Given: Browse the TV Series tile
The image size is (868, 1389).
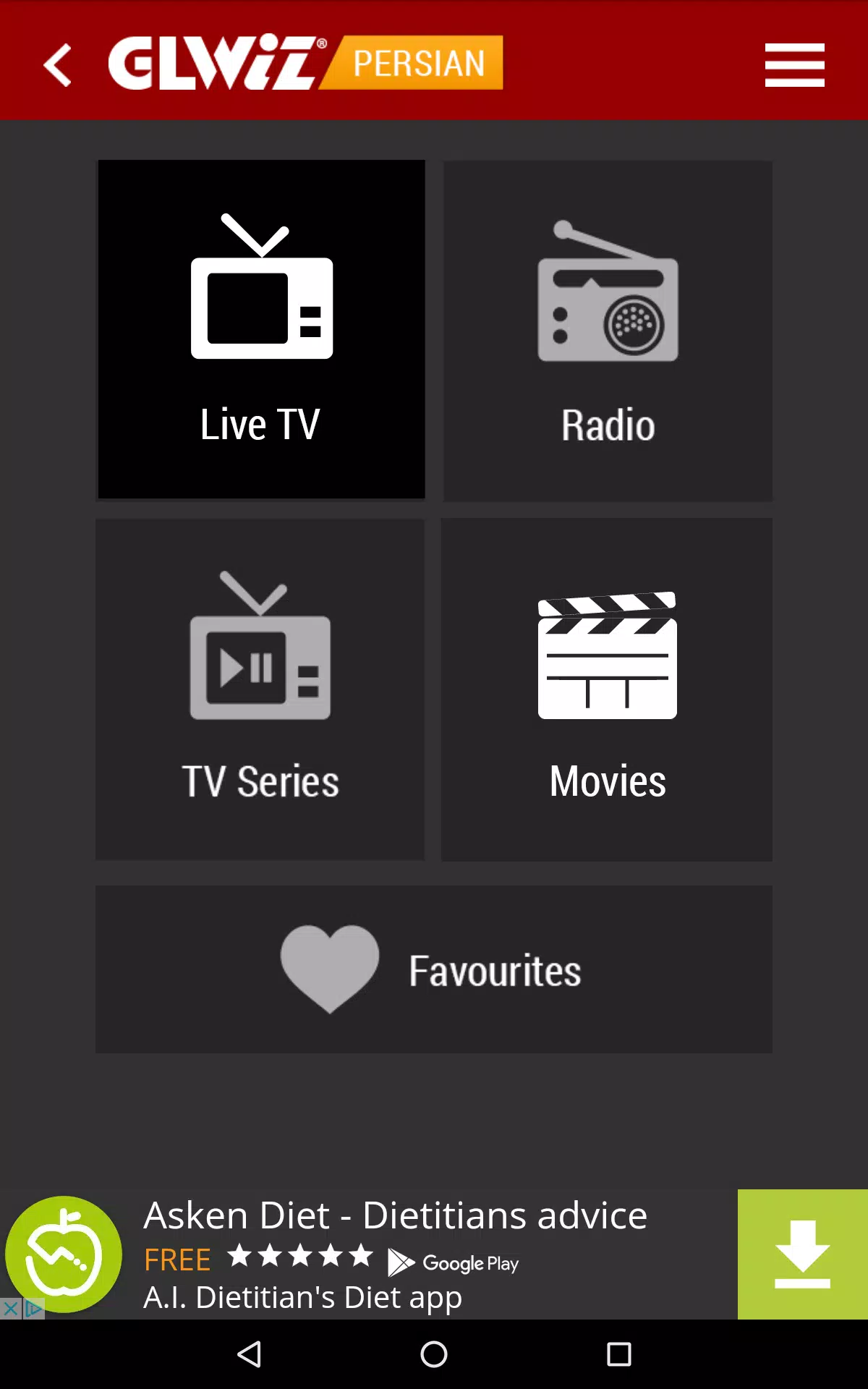Looking at the screenshot, I should (260, 689).
